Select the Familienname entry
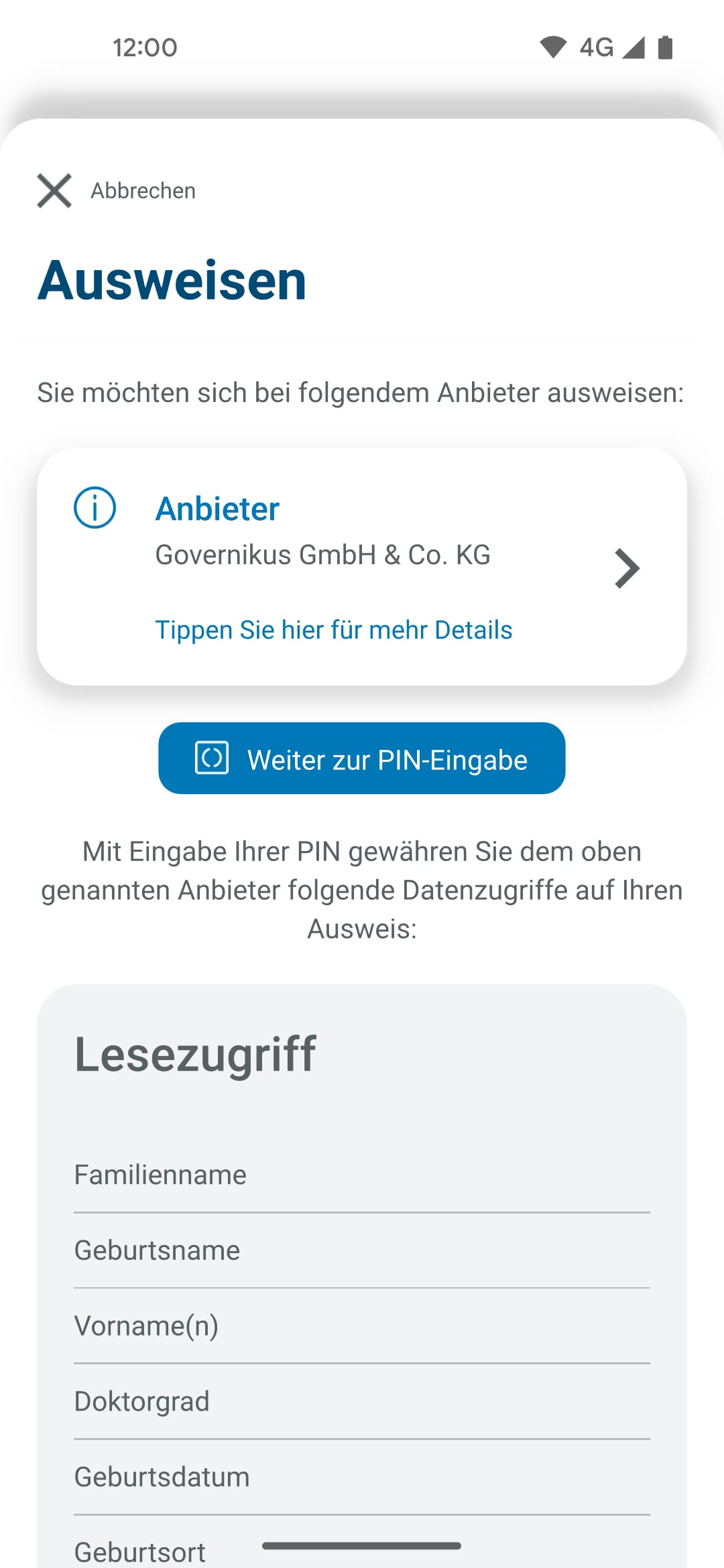This screenshot has height=1568, width=724. [160, 1173]
